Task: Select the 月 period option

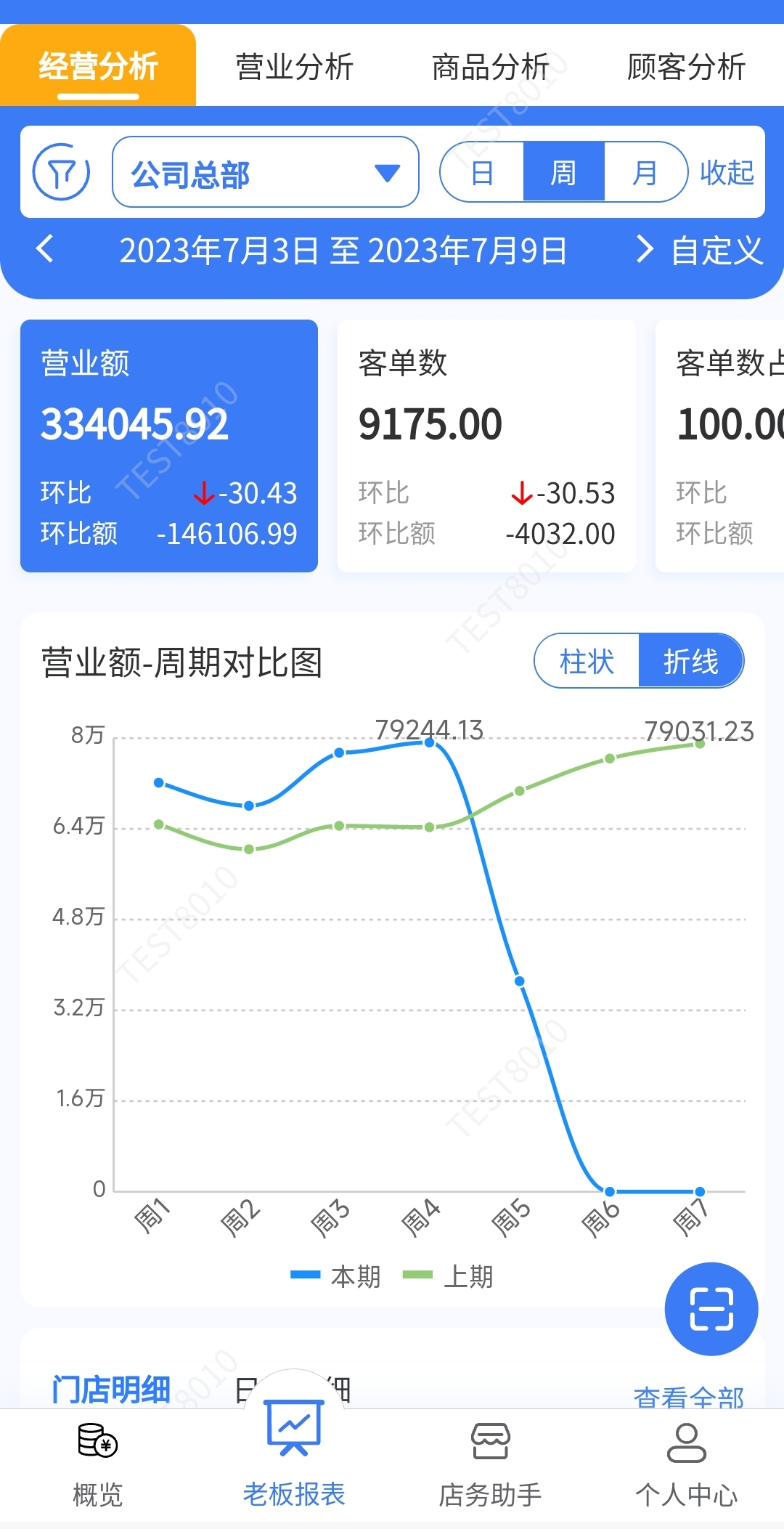Action: [645, 173]
